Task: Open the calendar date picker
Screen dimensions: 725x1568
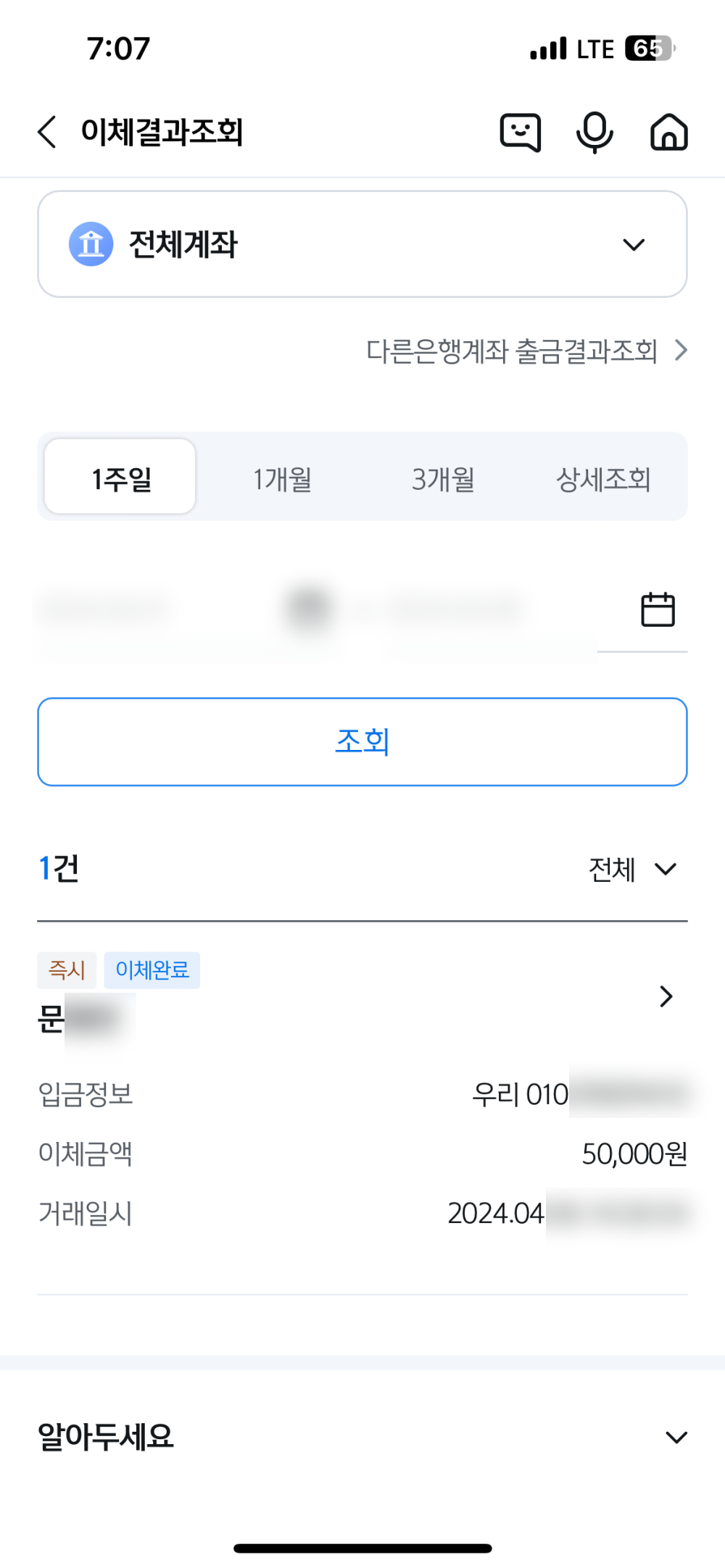Action: coord(658,609)
